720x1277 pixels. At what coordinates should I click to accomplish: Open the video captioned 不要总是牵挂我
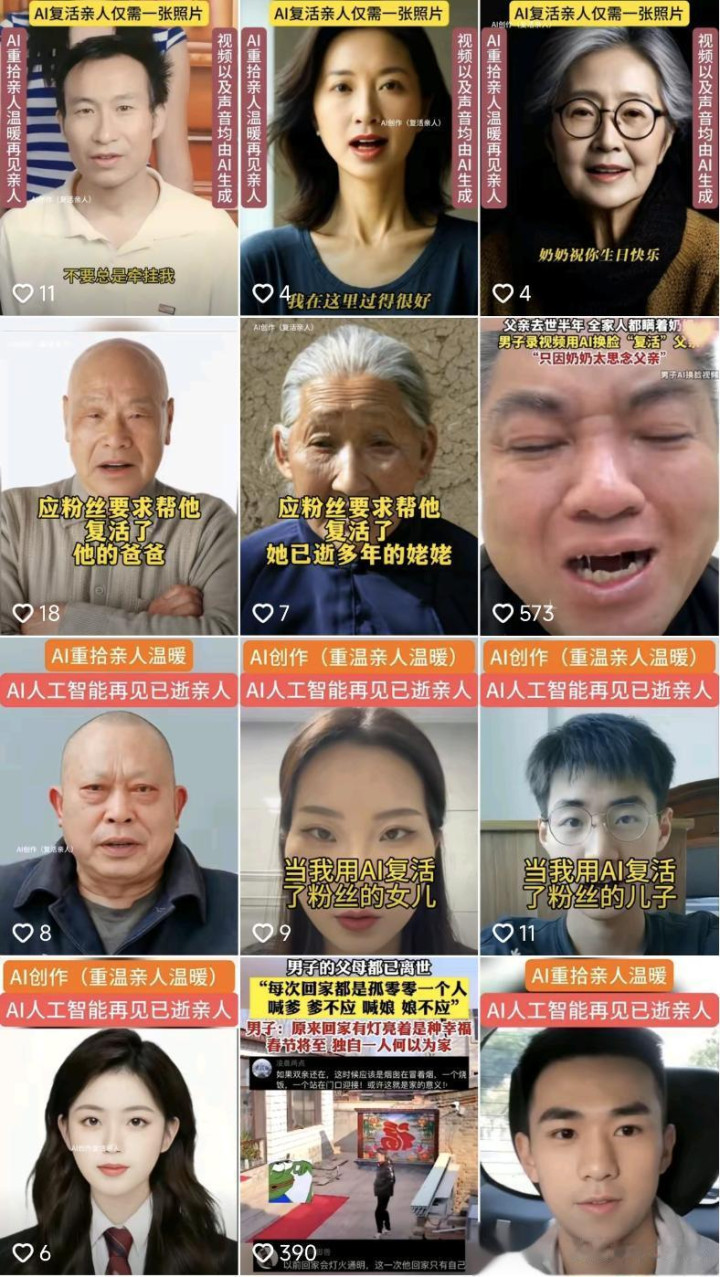[119, 160]
